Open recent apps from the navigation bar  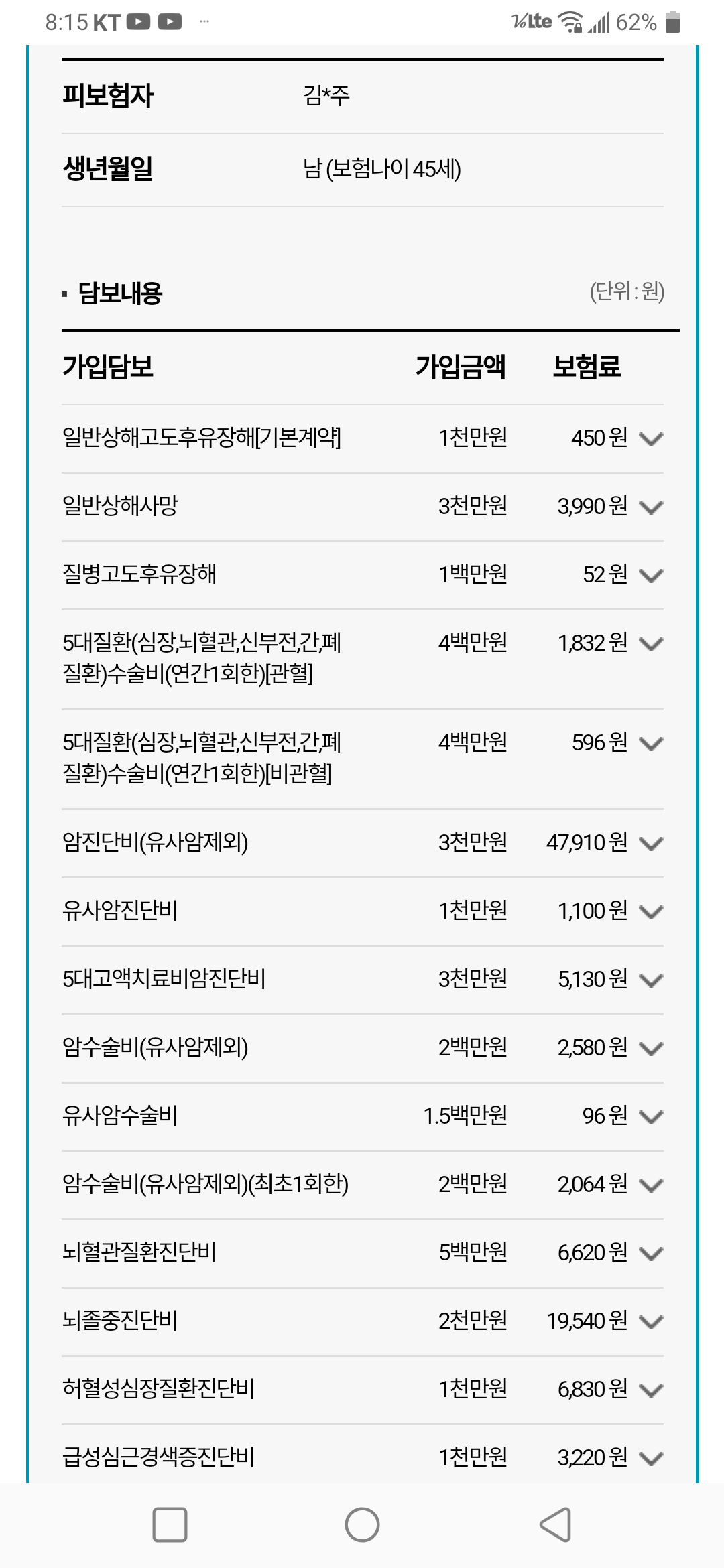click(170, 1525)
